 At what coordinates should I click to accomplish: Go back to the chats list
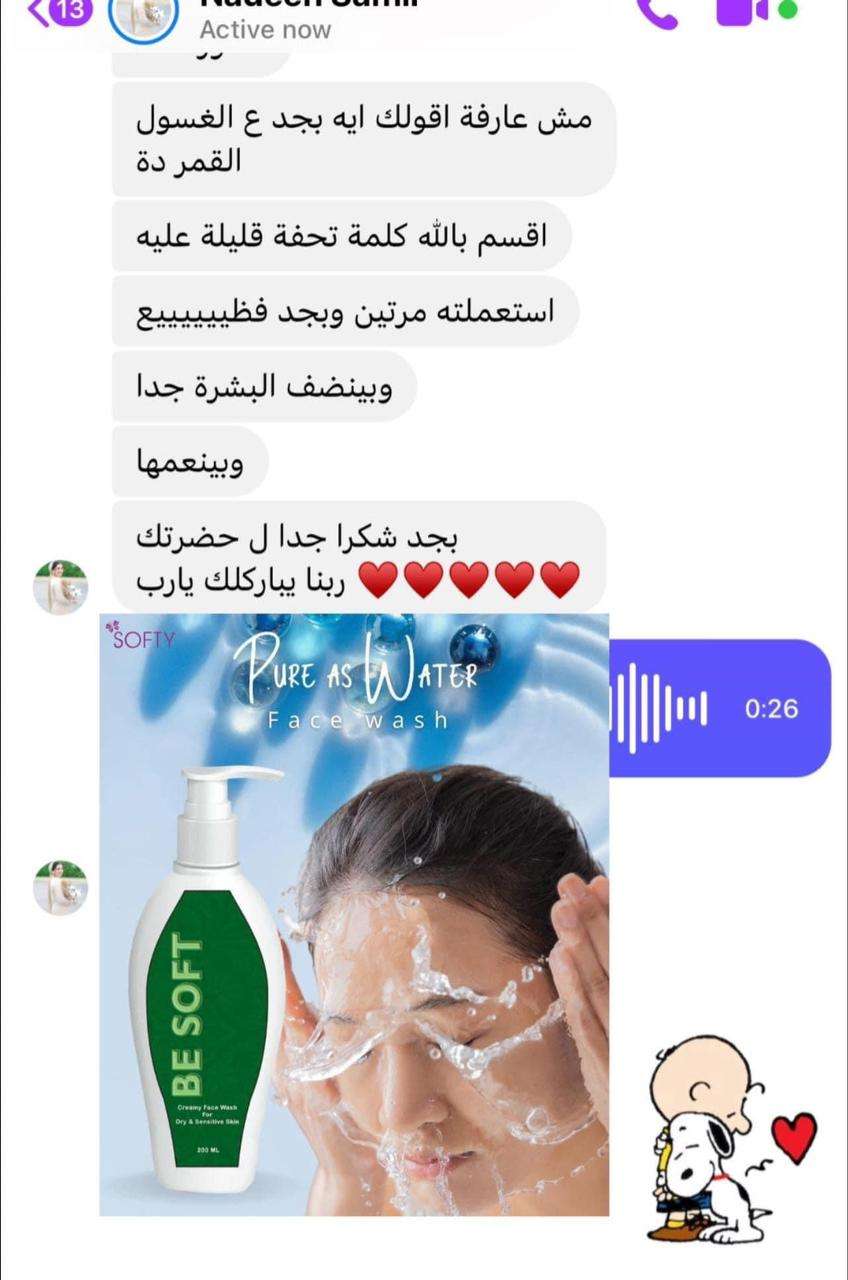pos(40,14)
